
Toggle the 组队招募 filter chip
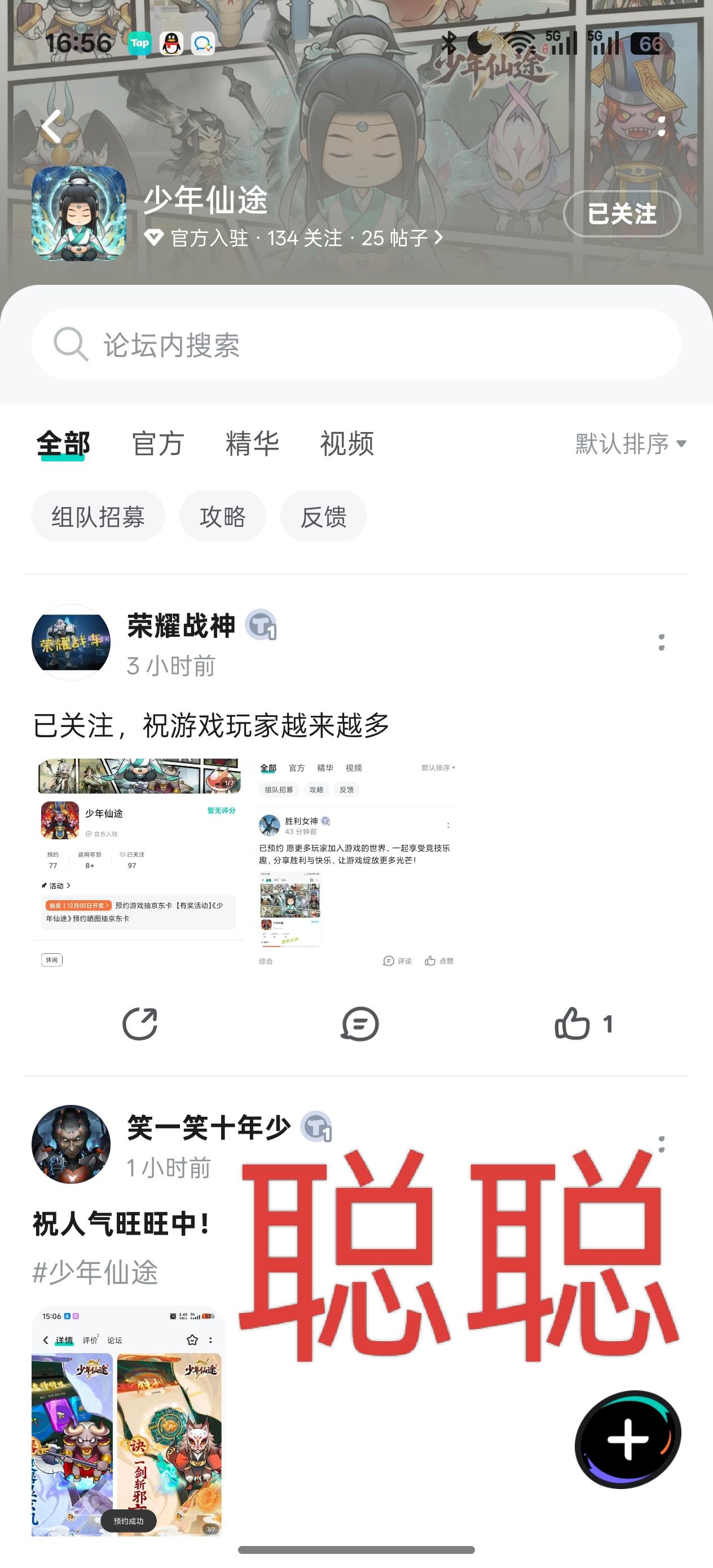tap(98, 516)
